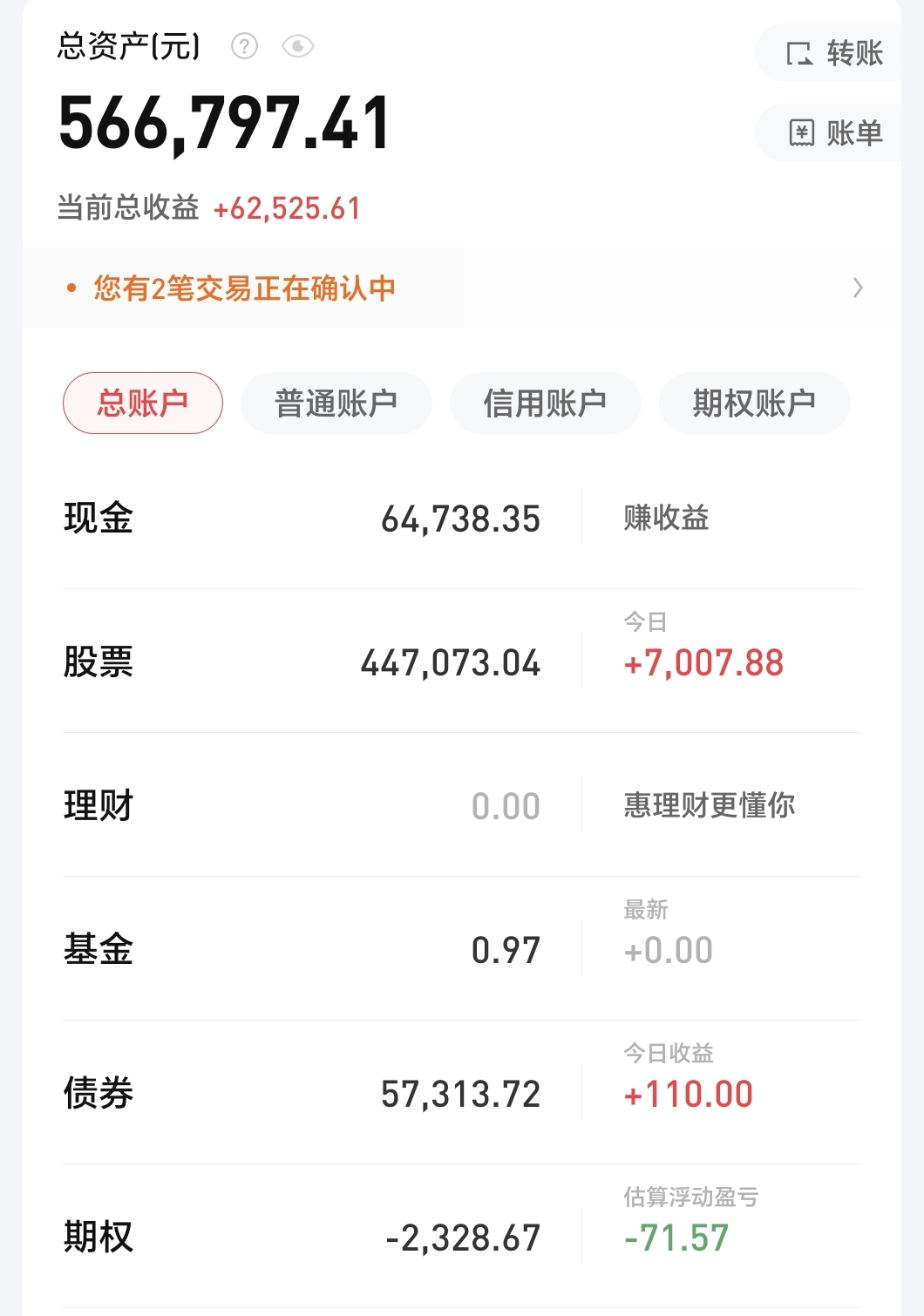Open the help icon beside 总资产
The height and width of the screenshot is (1316, 924).
(x=244, y=46)
